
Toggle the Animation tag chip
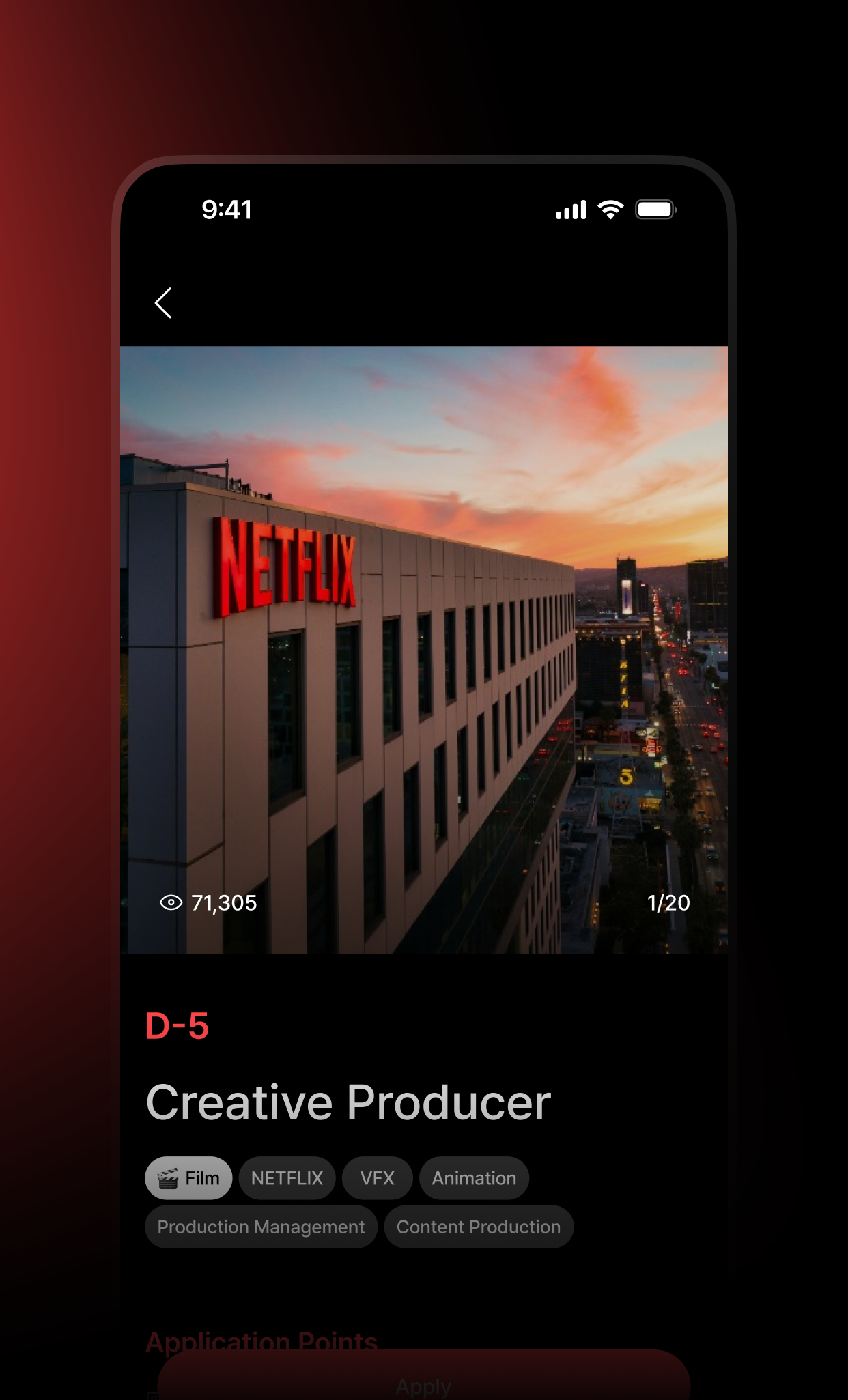(474, 1177)
